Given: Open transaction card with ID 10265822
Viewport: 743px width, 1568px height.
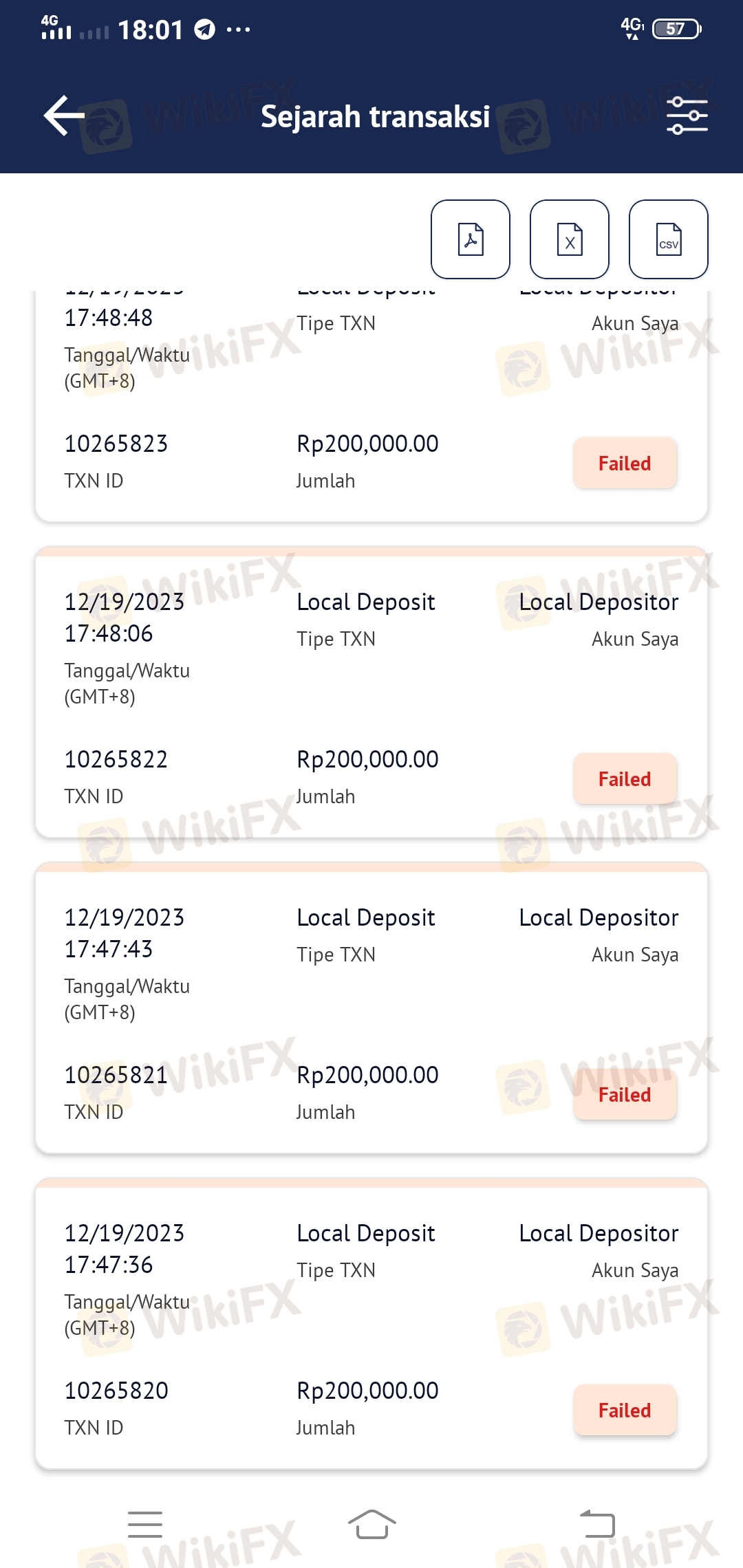Looking at the screenshot, I should (x=371, y=693).
